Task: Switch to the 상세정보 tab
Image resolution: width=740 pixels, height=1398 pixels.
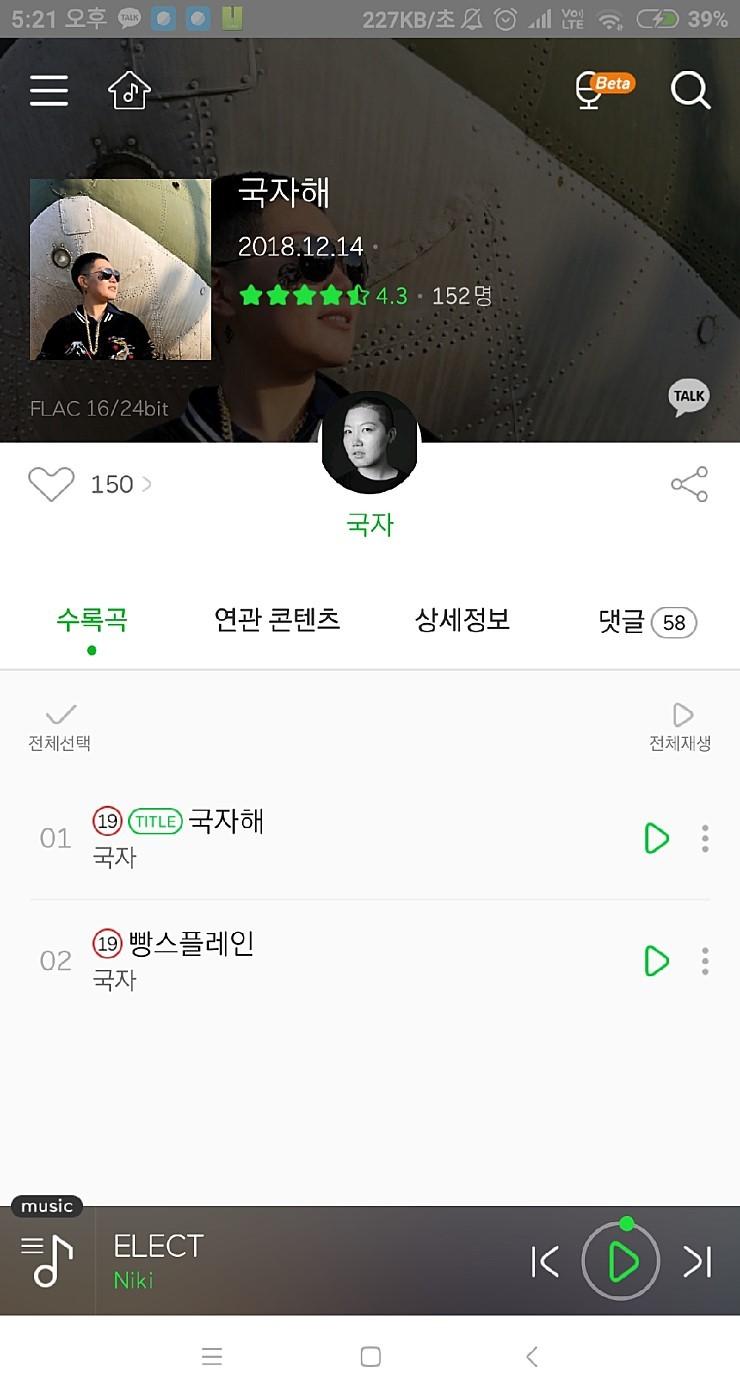Action: (x=462, y=620)
